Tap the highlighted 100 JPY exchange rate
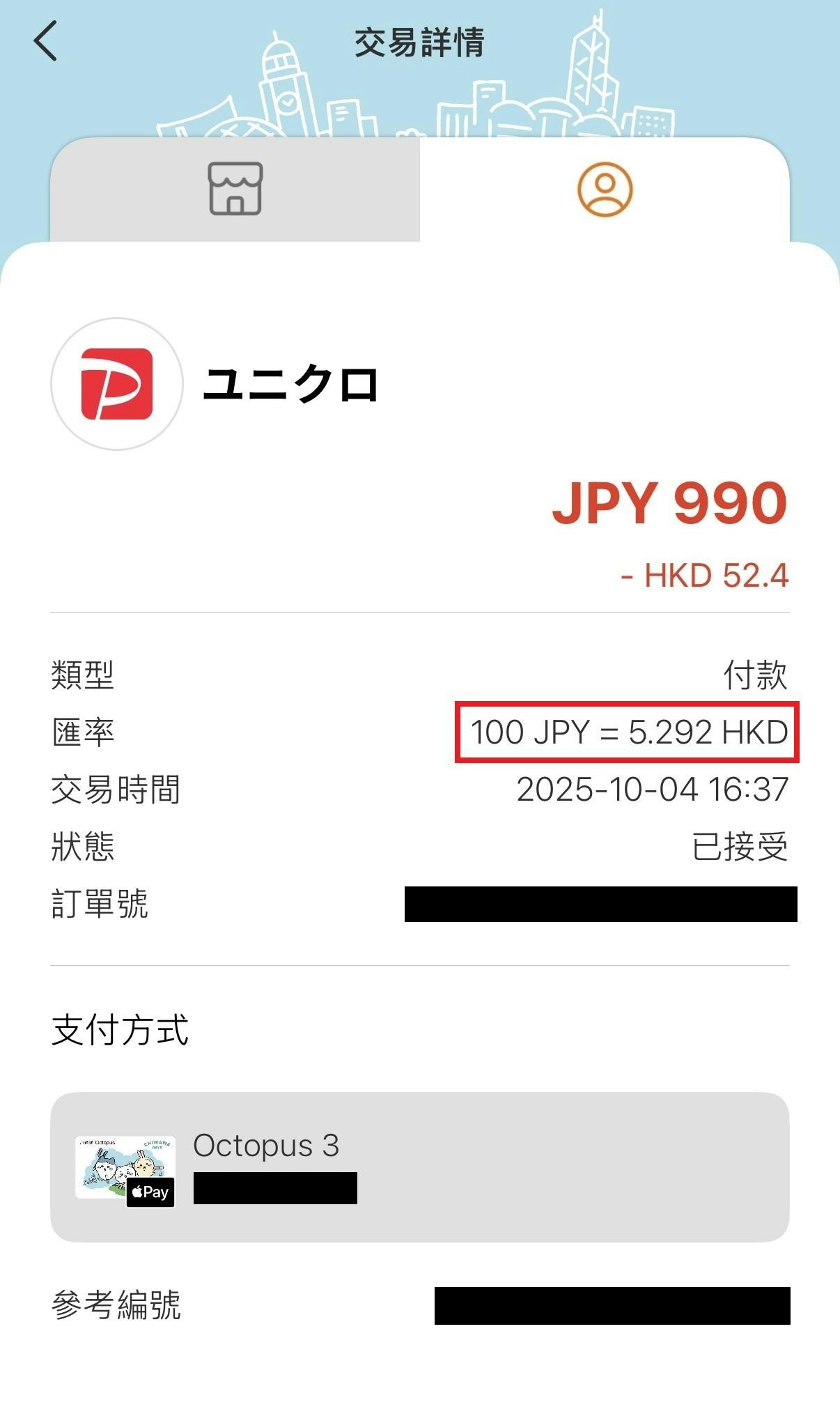 (x=628, y=732)
